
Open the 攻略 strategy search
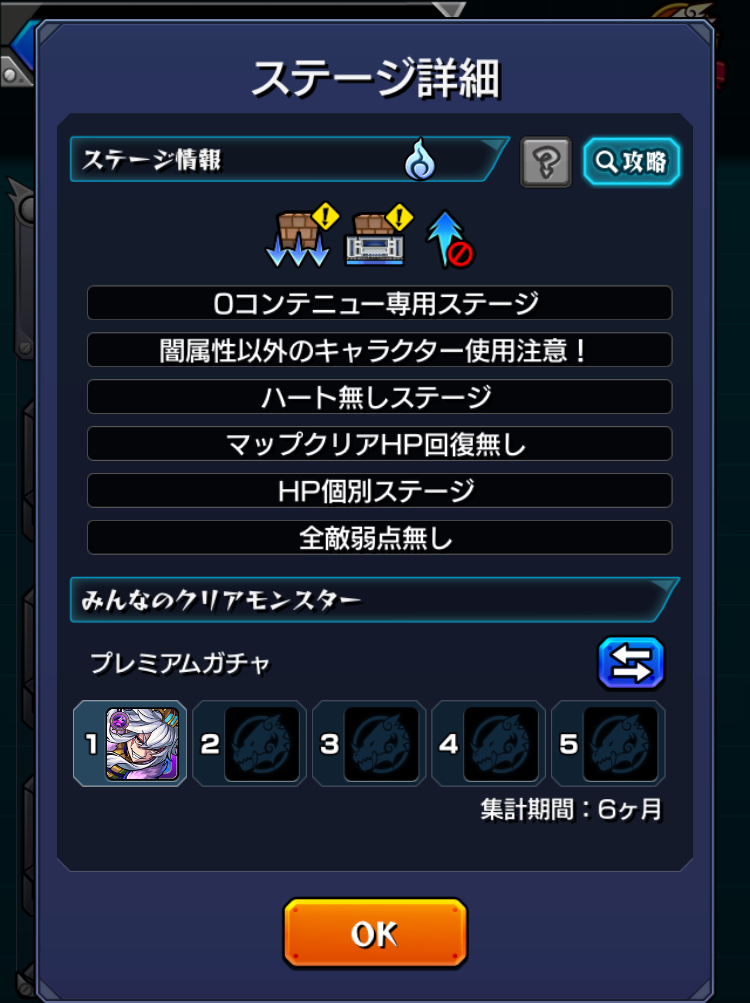tap(632, 161)
